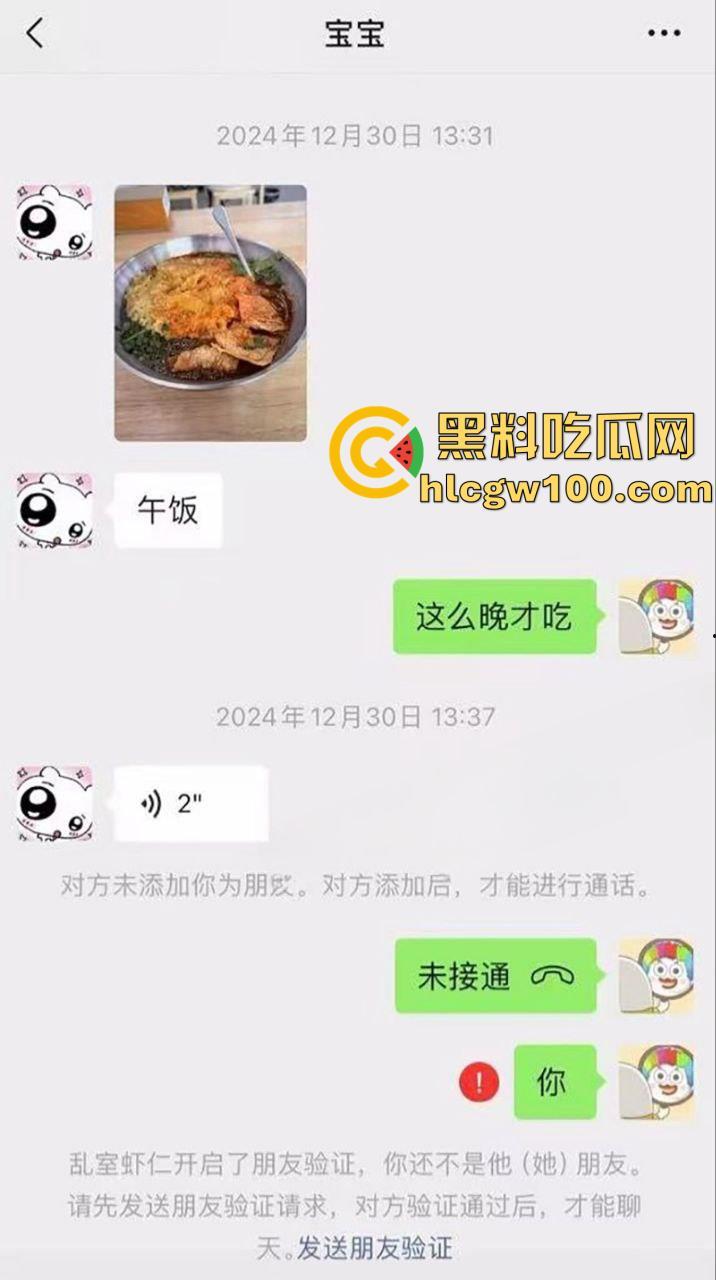This screenshot has height=1280, width=716.
Task: Tap the 未接通 call bubble to redial
Action: coord(495,976)
